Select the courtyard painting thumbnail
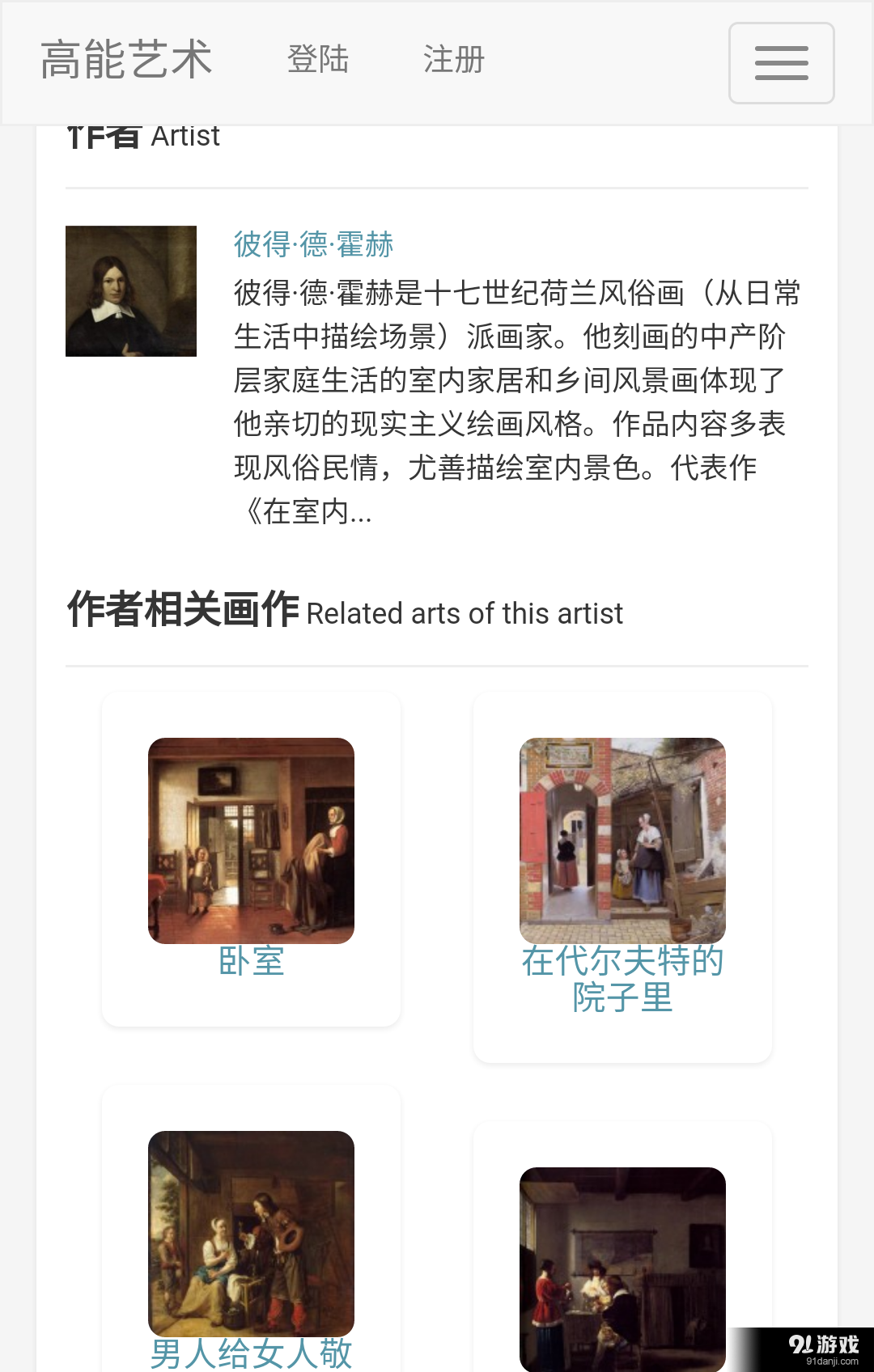This screenshot has width=874, height=1372. click(x=623, y=839)
